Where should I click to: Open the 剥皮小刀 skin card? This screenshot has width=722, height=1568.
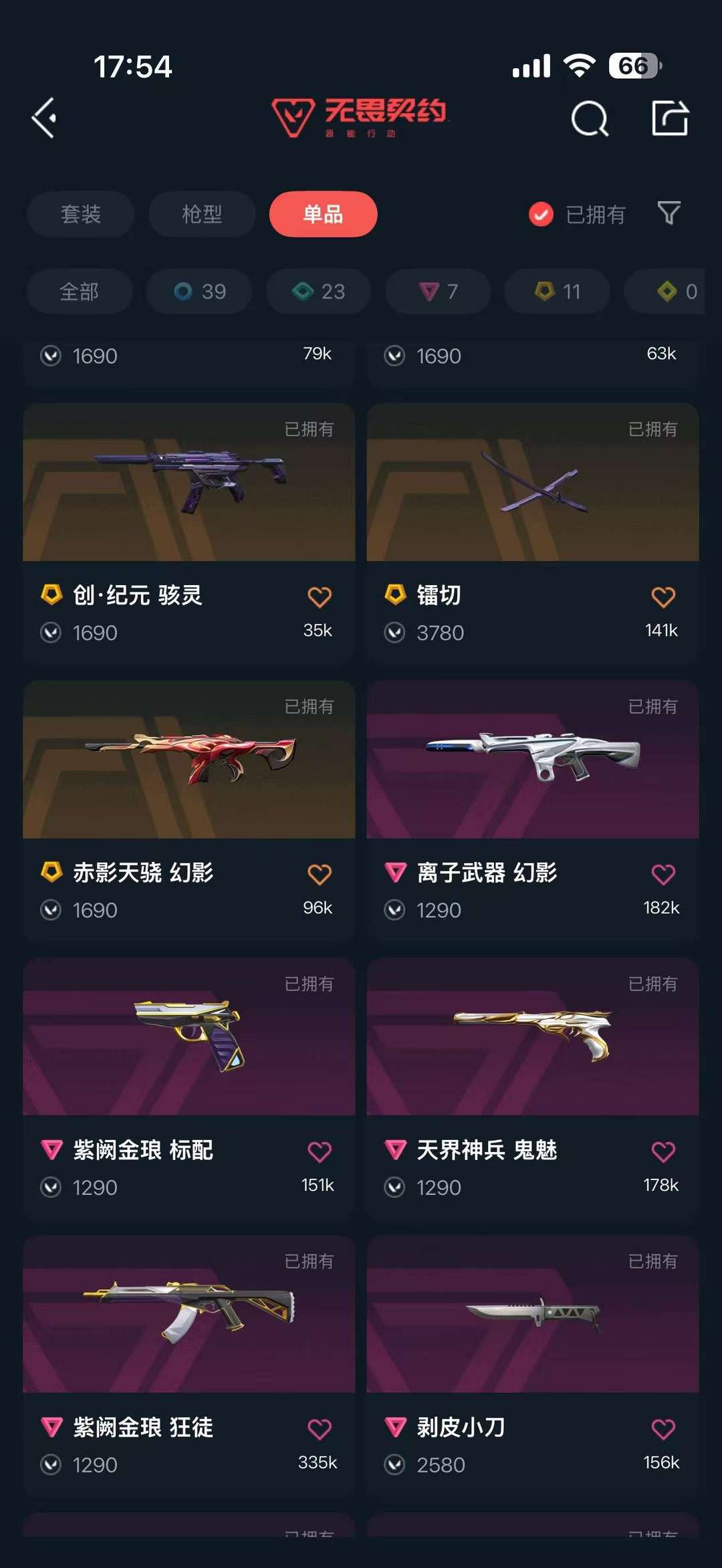pos(533,1365)
